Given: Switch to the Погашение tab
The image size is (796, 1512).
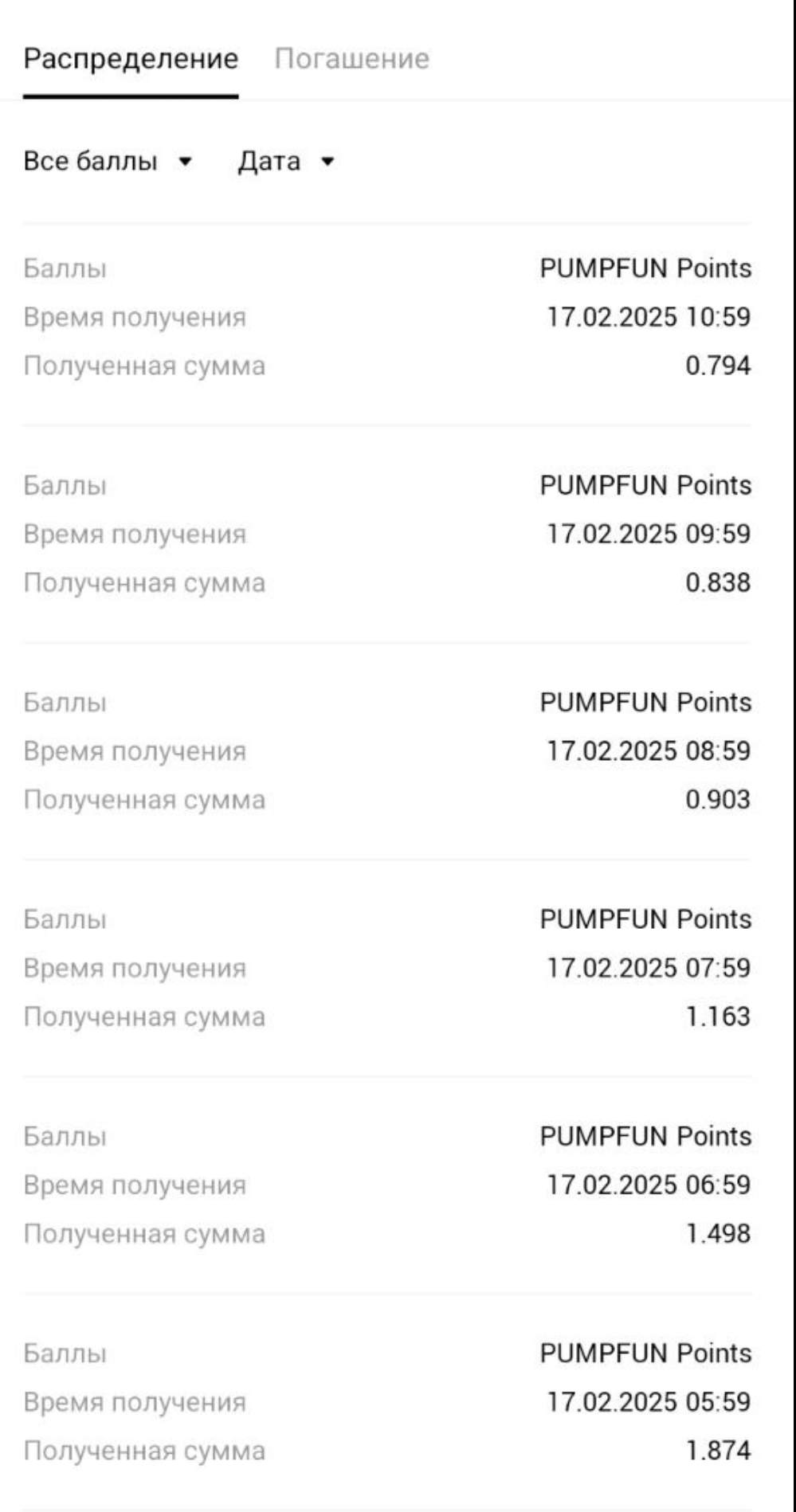Looking at the screenshot, I should point(351,59).
